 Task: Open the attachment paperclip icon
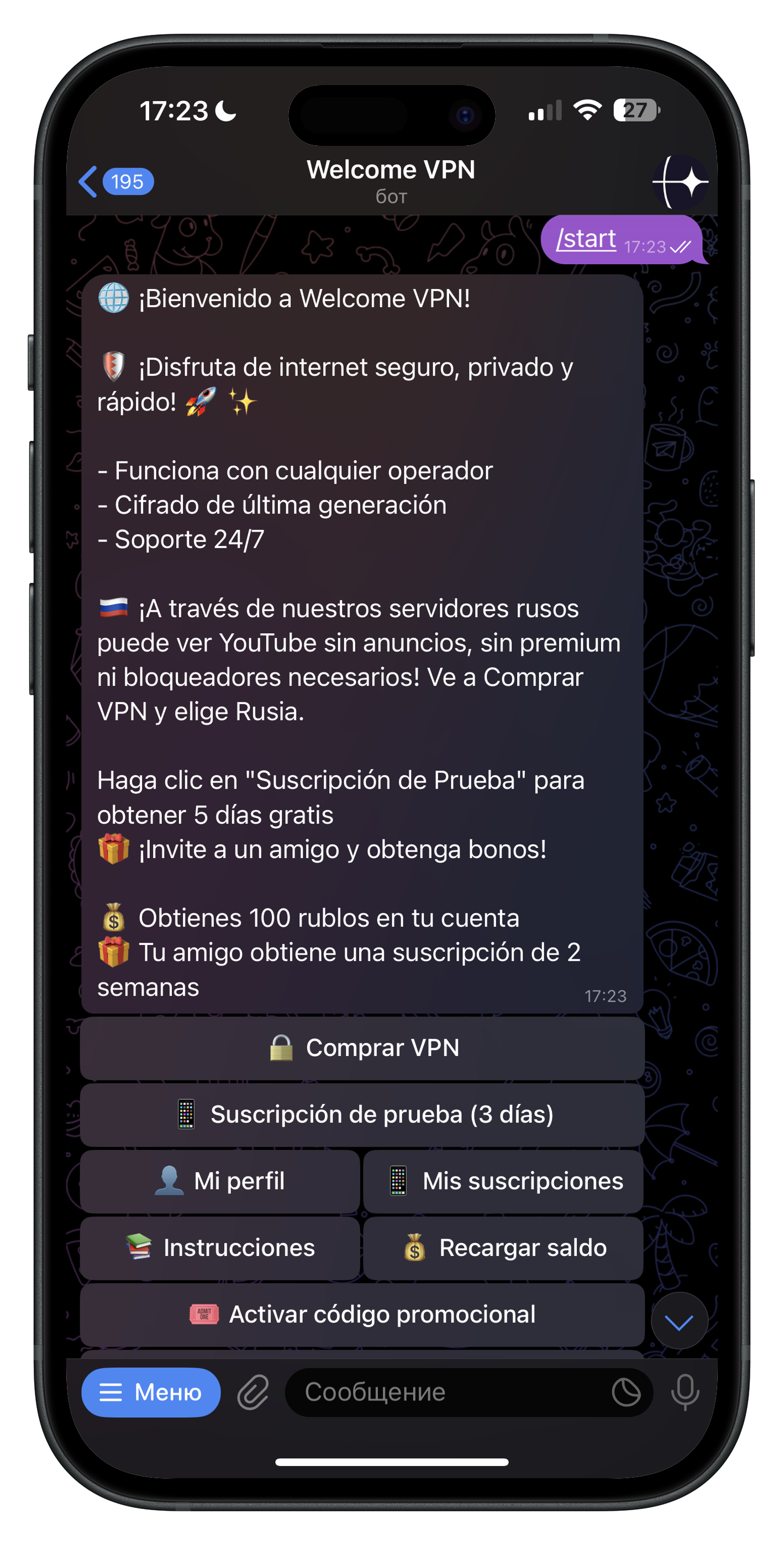point(255,1392)
